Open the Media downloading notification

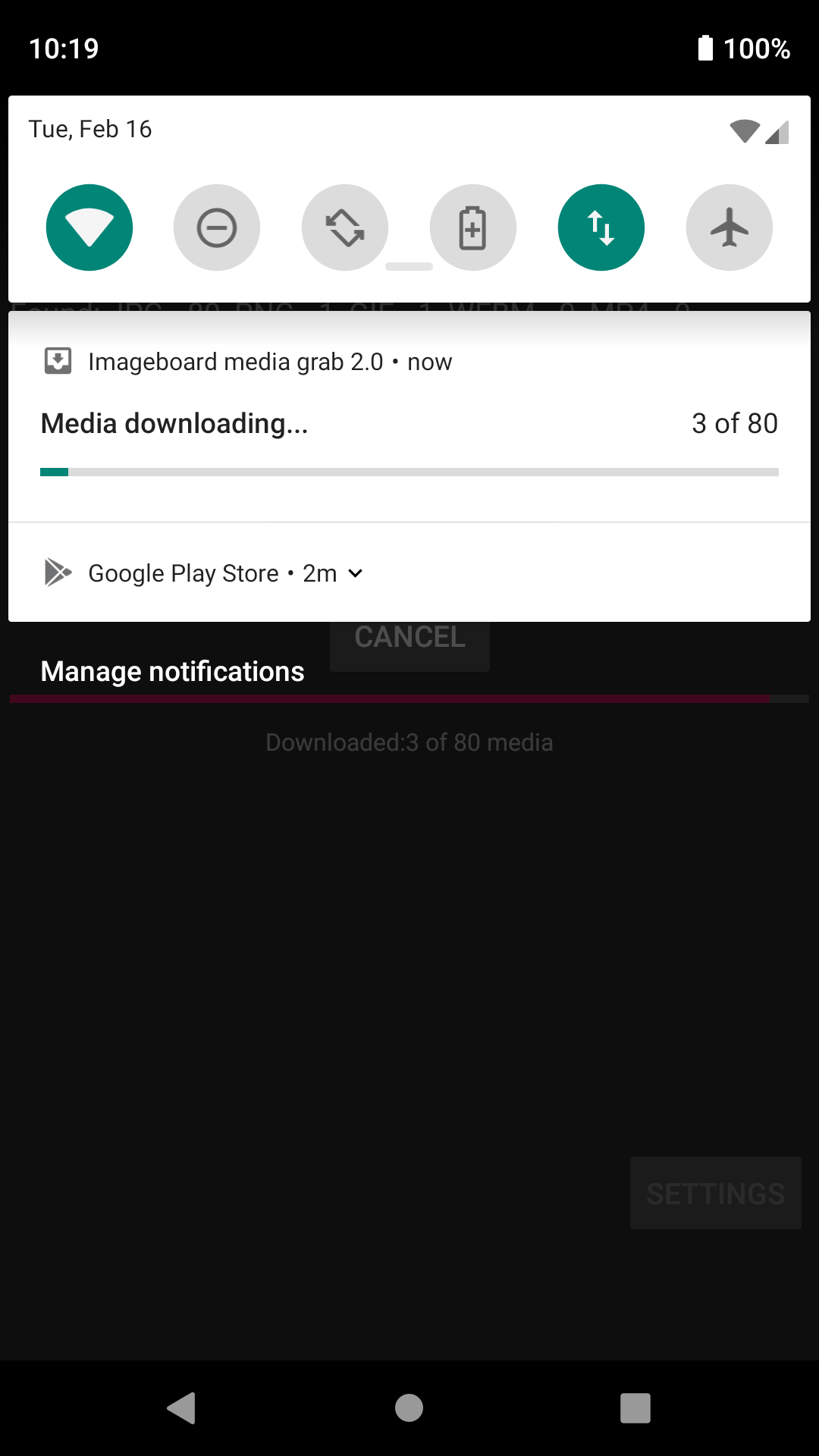coord(409,416)
